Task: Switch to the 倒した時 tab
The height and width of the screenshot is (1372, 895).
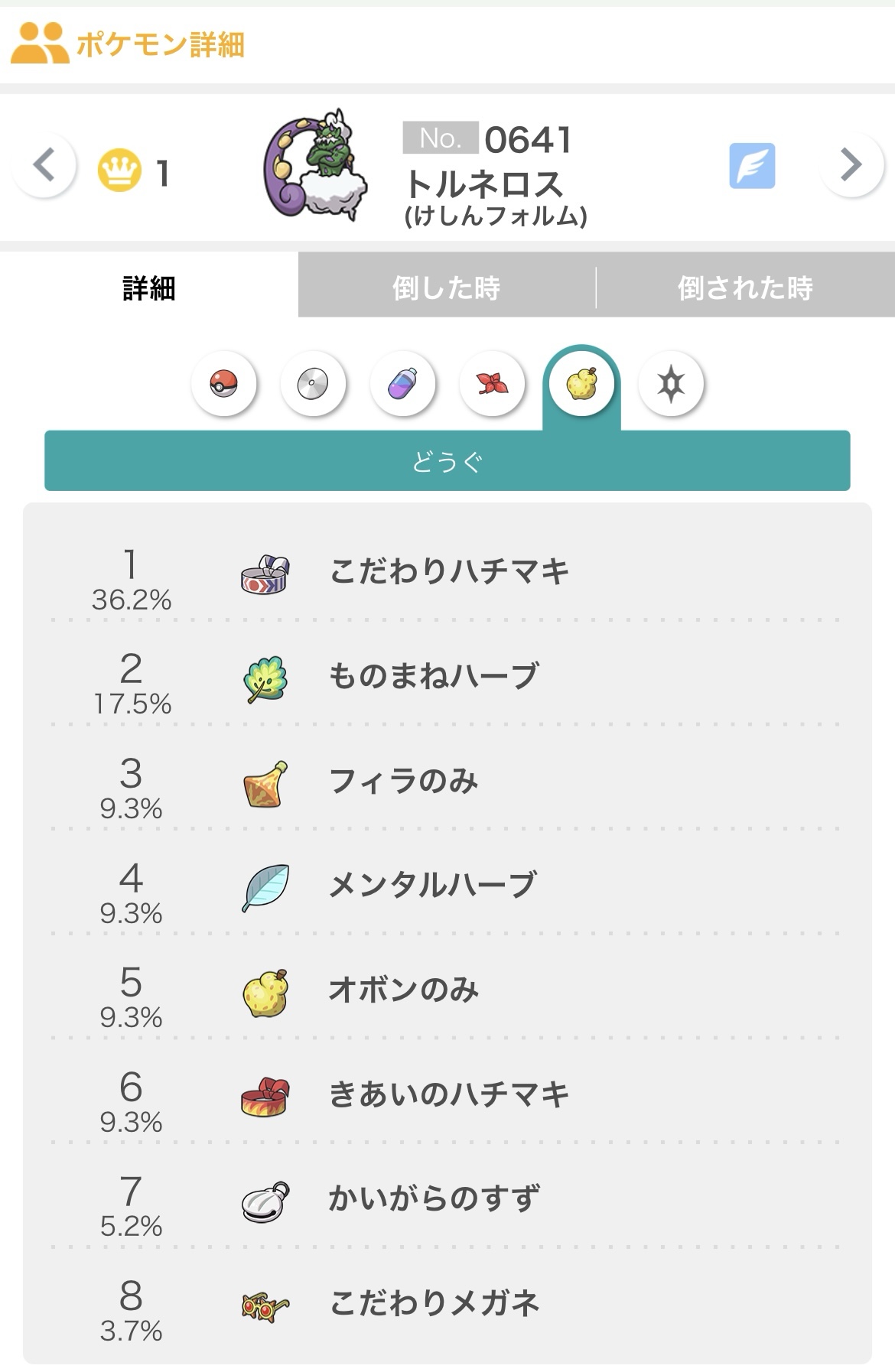Action: 446,288
